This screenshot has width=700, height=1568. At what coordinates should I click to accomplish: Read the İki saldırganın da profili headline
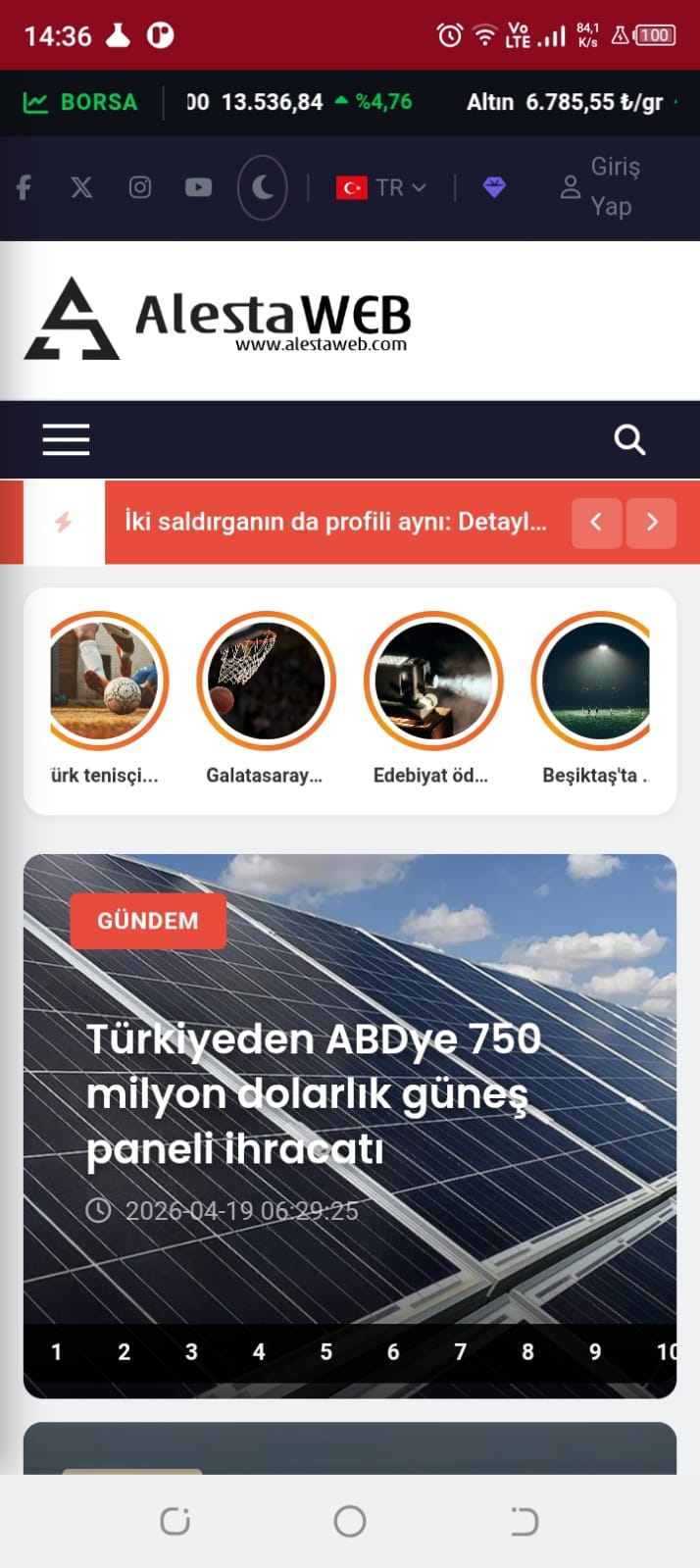tap(335, 522)
